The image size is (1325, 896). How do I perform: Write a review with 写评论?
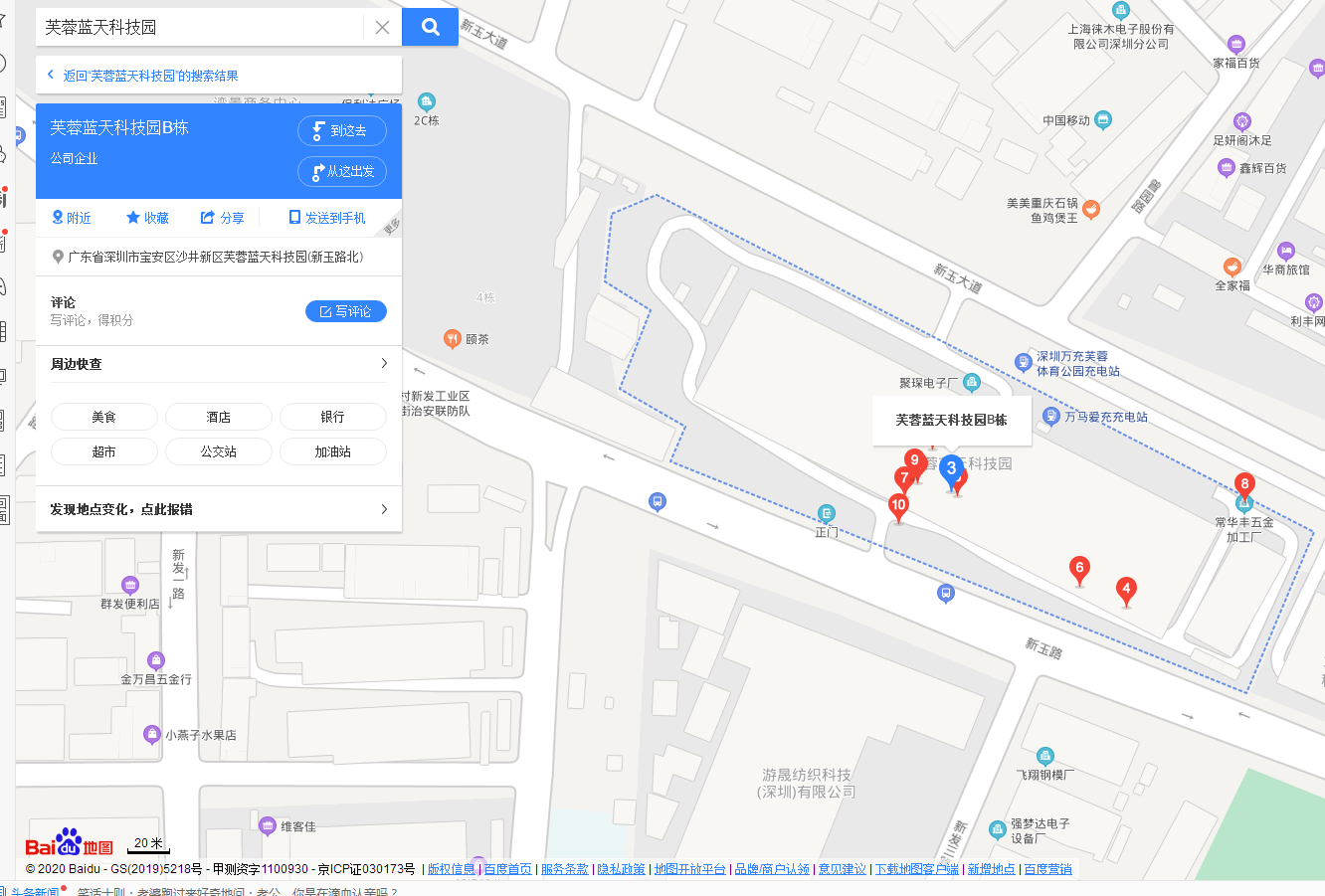coord(345,311)
